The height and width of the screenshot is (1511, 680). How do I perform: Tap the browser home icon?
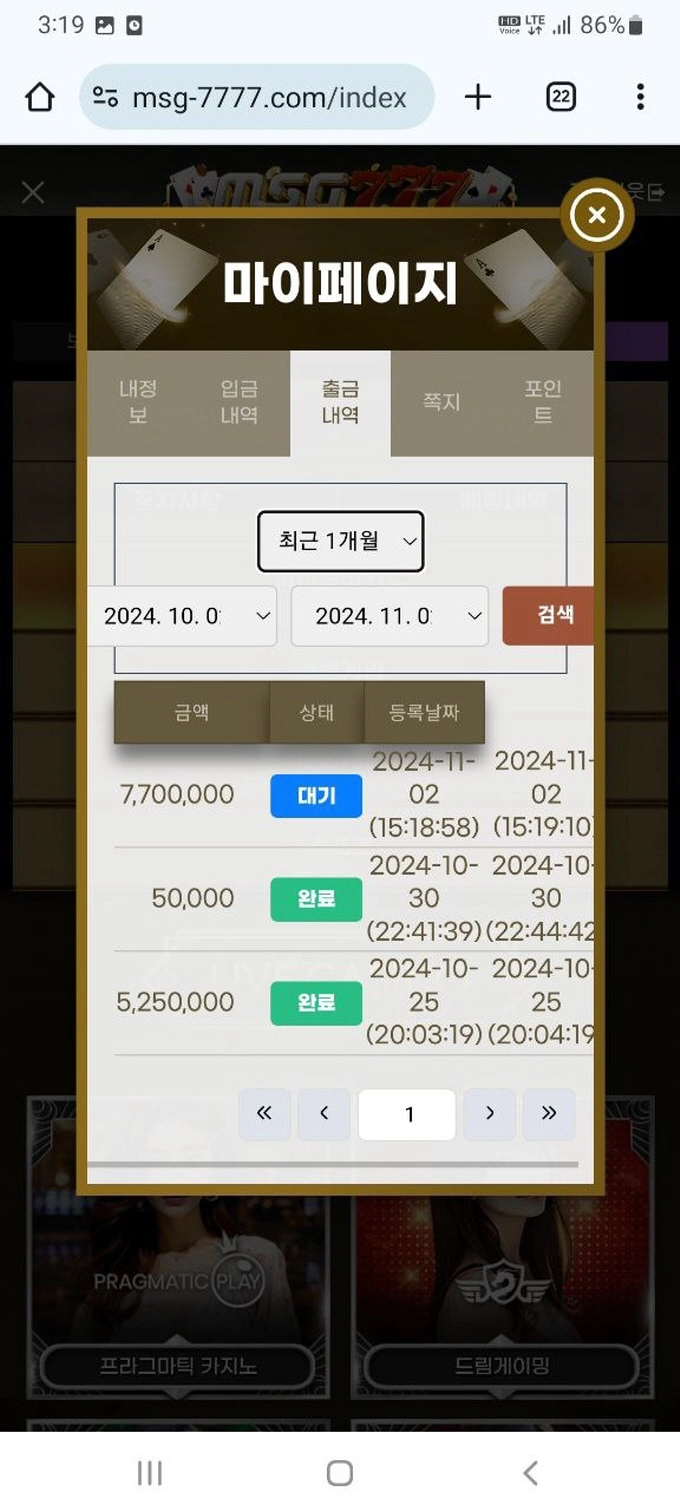tap(39, 97)
